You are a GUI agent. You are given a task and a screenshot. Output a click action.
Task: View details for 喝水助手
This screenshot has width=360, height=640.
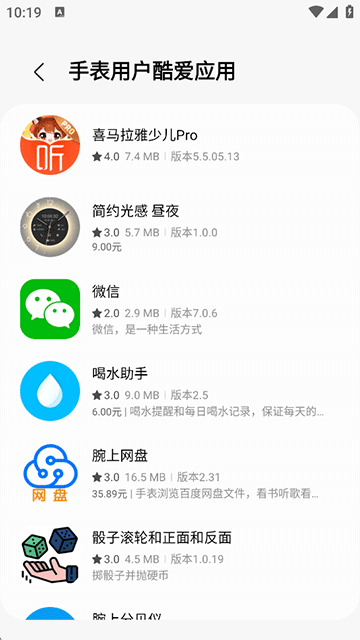pyautogui.click(x=180, y=391)
